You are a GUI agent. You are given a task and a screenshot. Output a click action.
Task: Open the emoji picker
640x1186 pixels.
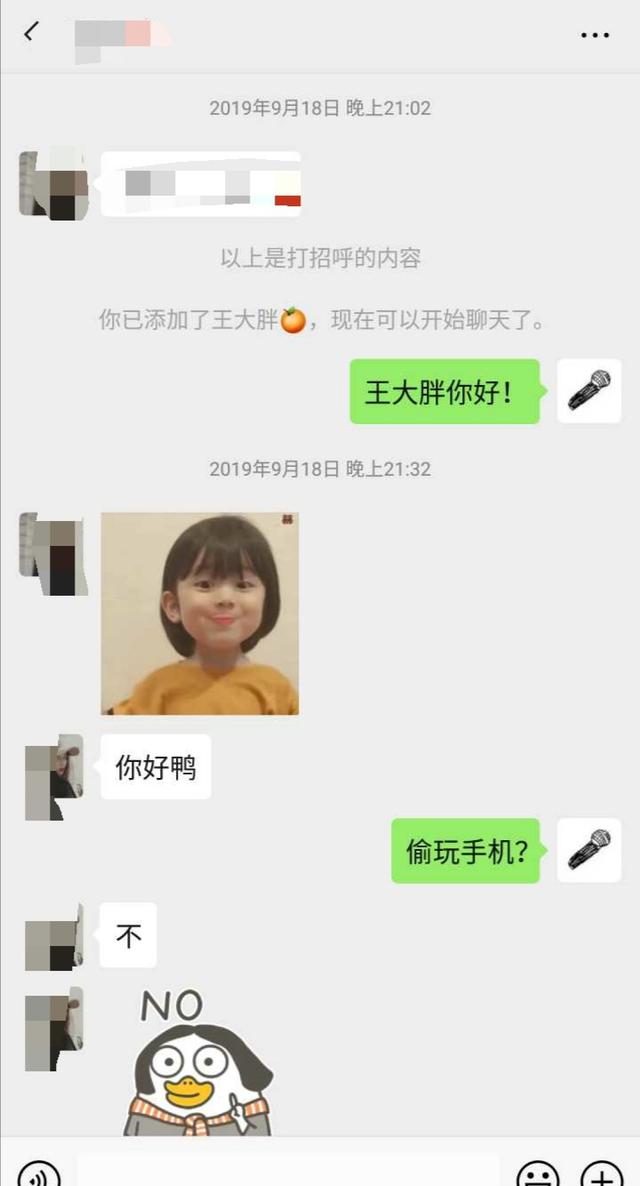537,1172
